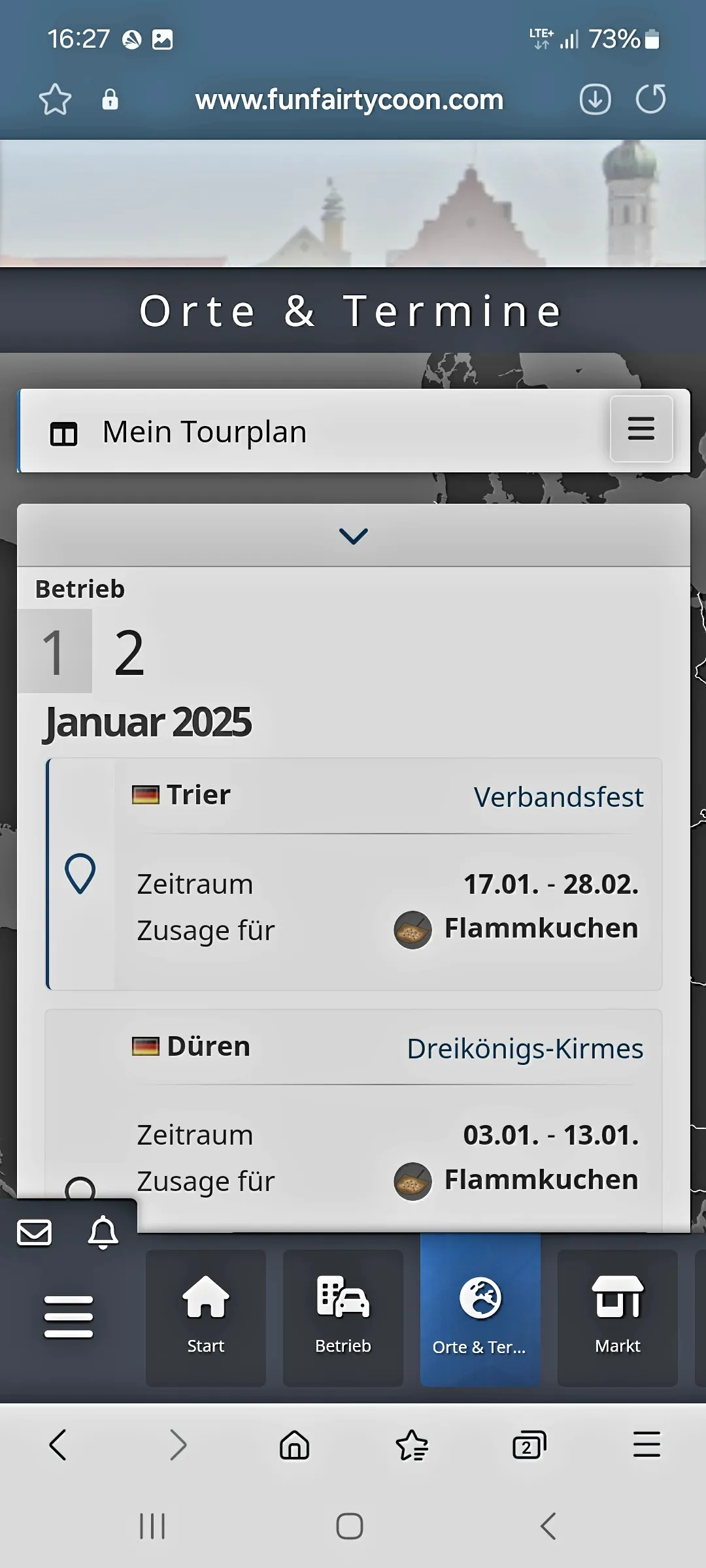Screen dimensions: 706x1568
Task: Open the Orte & Termine tab
Action: tap(480, 1317)
